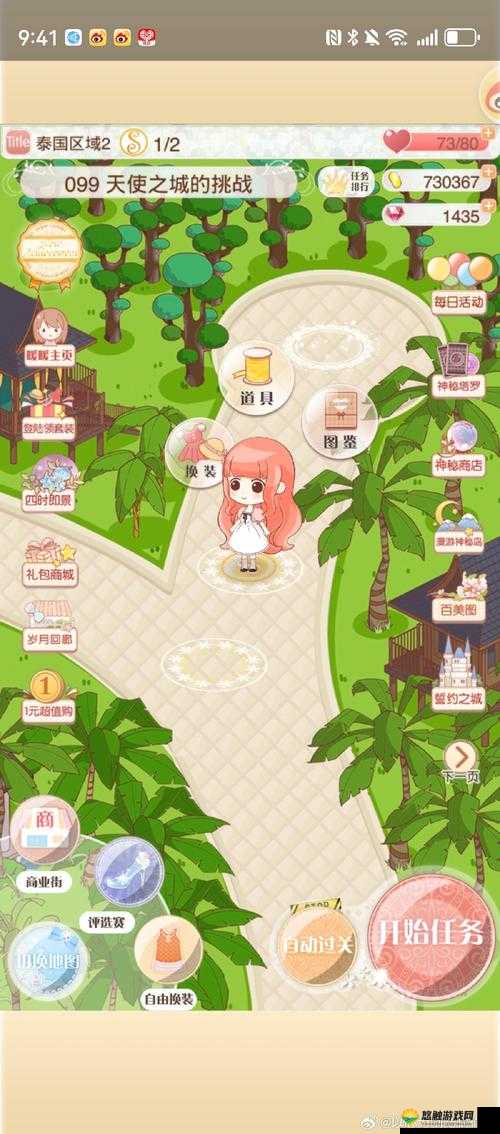
Task: Open the 神秘塔罗 tarot feature
Action: click(458, 369)
